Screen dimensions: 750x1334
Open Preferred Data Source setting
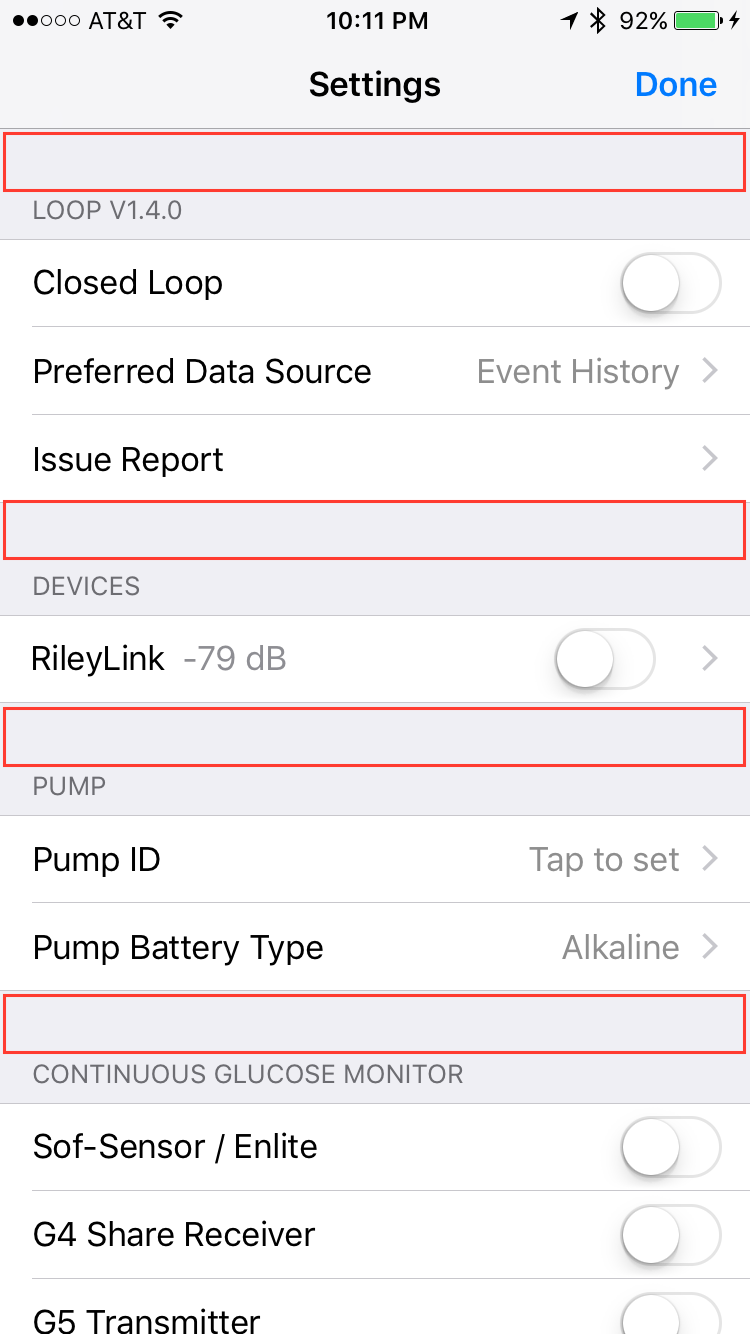click(375, 371)
